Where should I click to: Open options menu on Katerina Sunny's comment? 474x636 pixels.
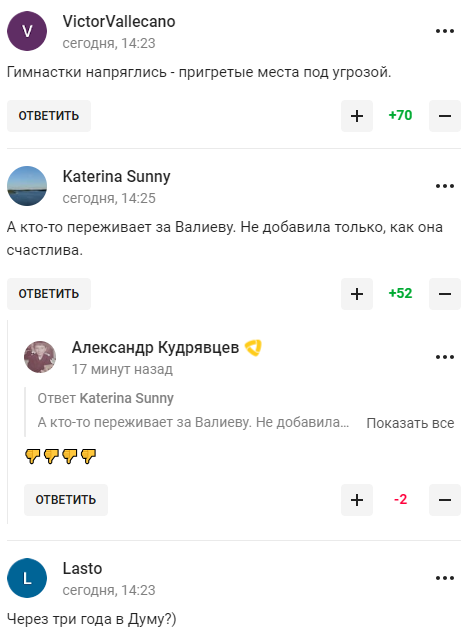tap(445, 186)
